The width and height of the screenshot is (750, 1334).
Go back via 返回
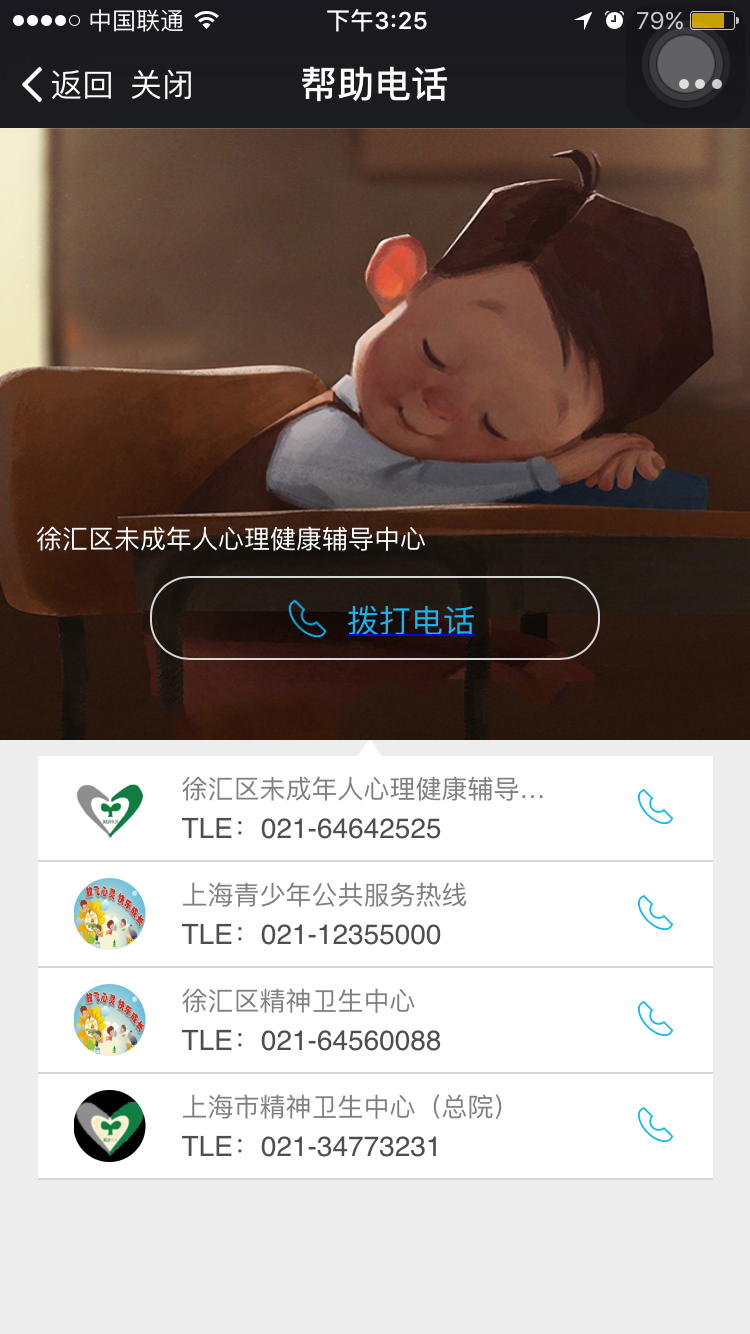point(67,85)
